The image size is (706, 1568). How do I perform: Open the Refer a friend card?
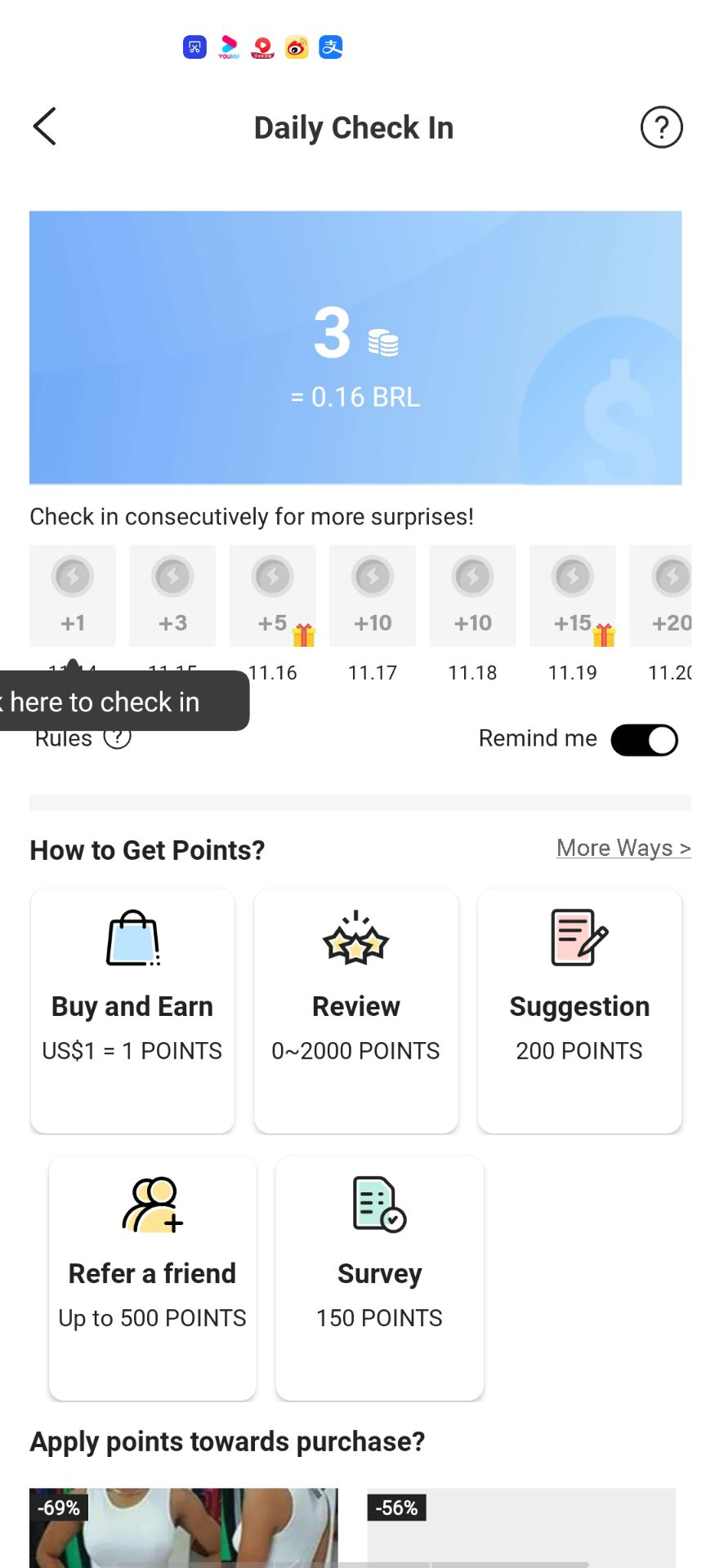[153, 1277]
